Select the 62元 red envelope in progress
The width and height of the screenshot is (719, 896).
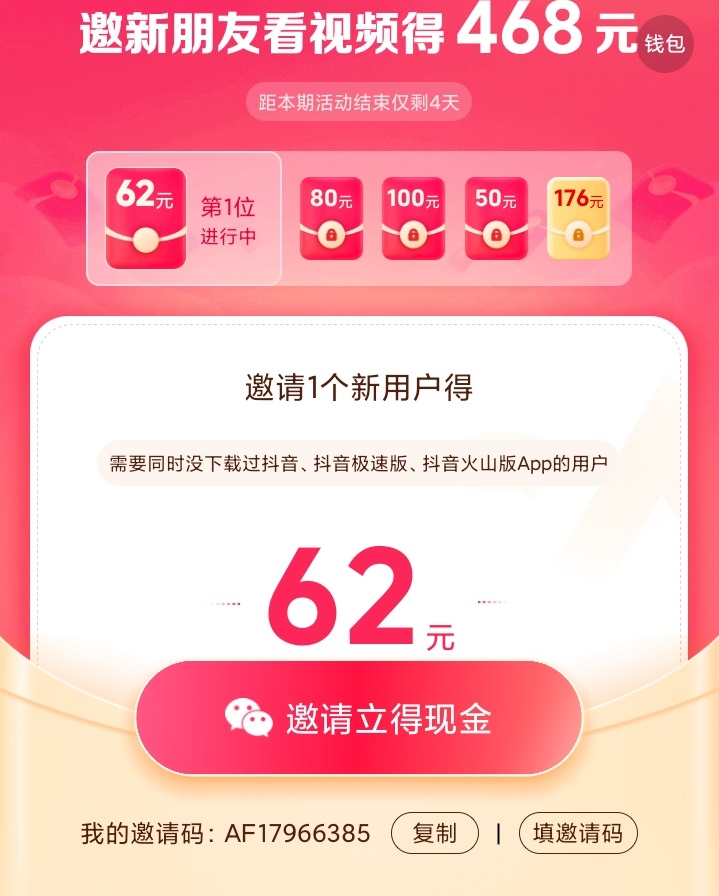146,218
